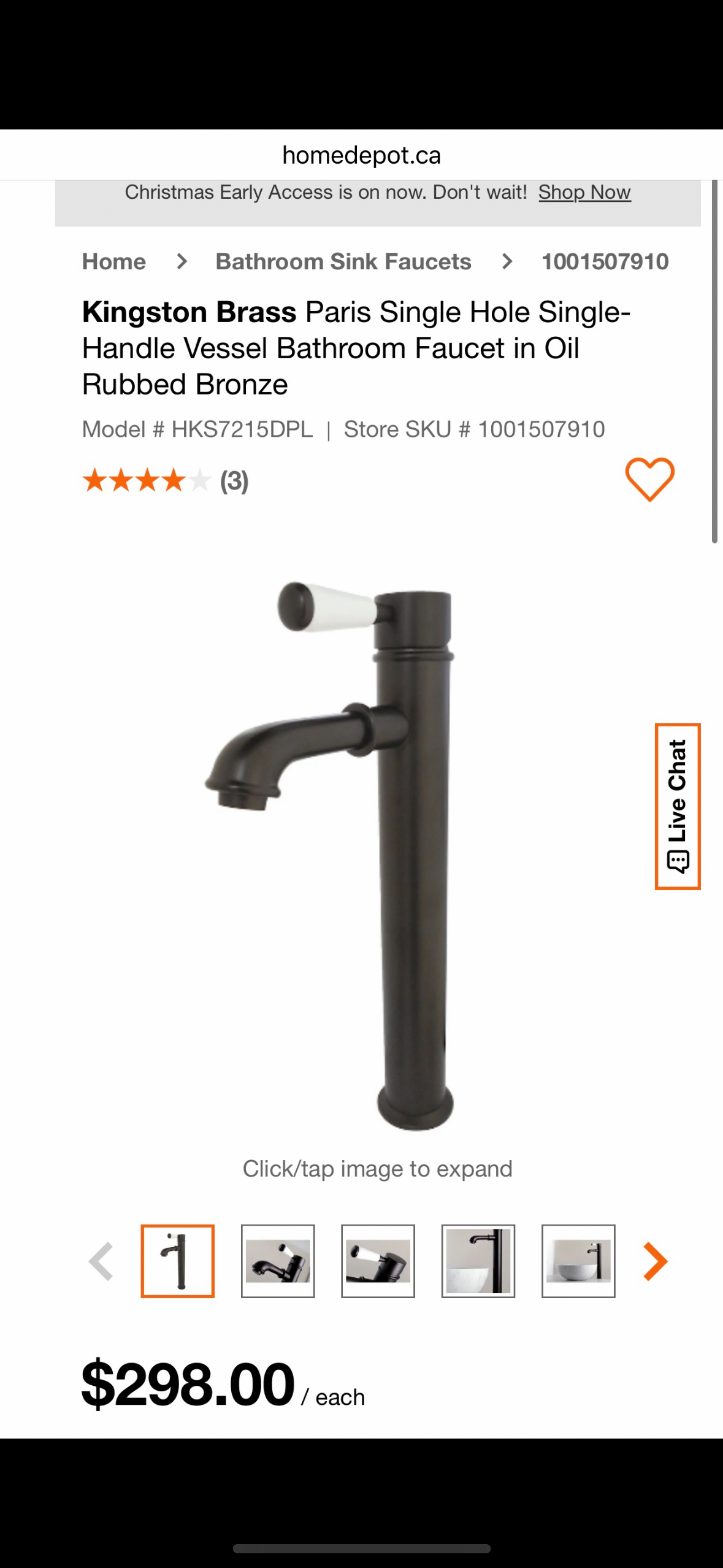
Task: Add faucet to wishlist with heart icon
Action: [x=649, y=480]
